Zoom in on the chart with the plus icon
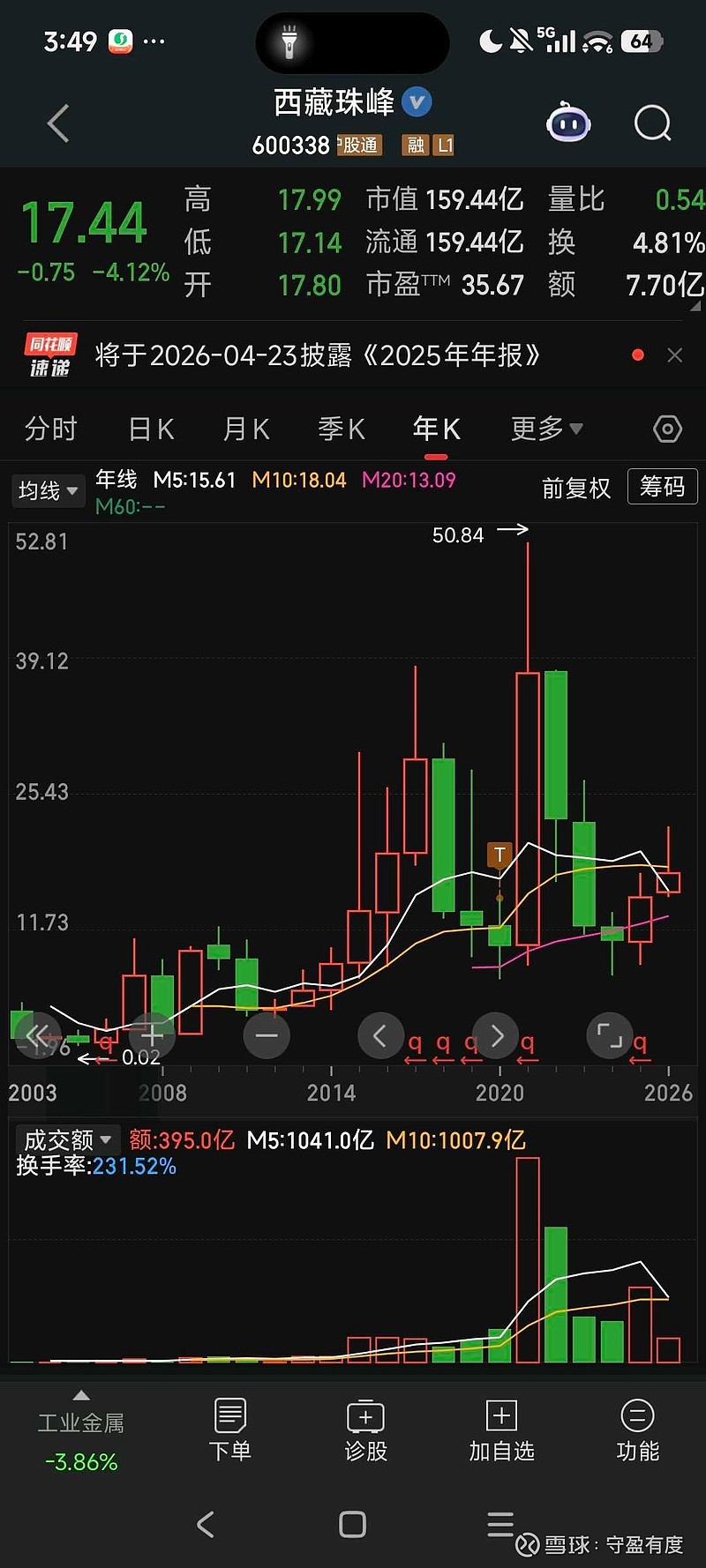Screen dimensions: 706x1568 tap(152, 1035)
